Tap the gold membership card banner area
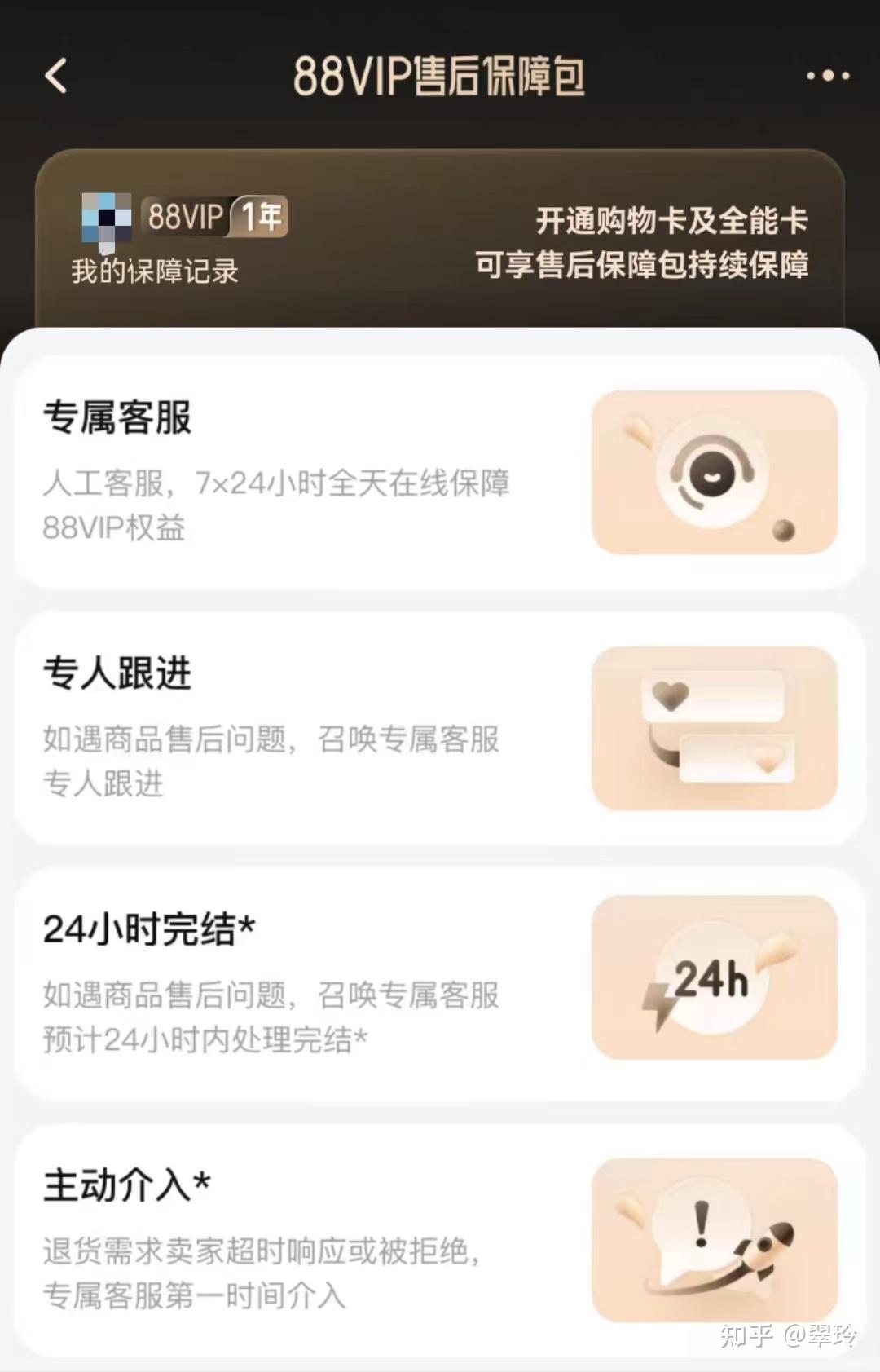The image size is (880, 1372). 440,236
